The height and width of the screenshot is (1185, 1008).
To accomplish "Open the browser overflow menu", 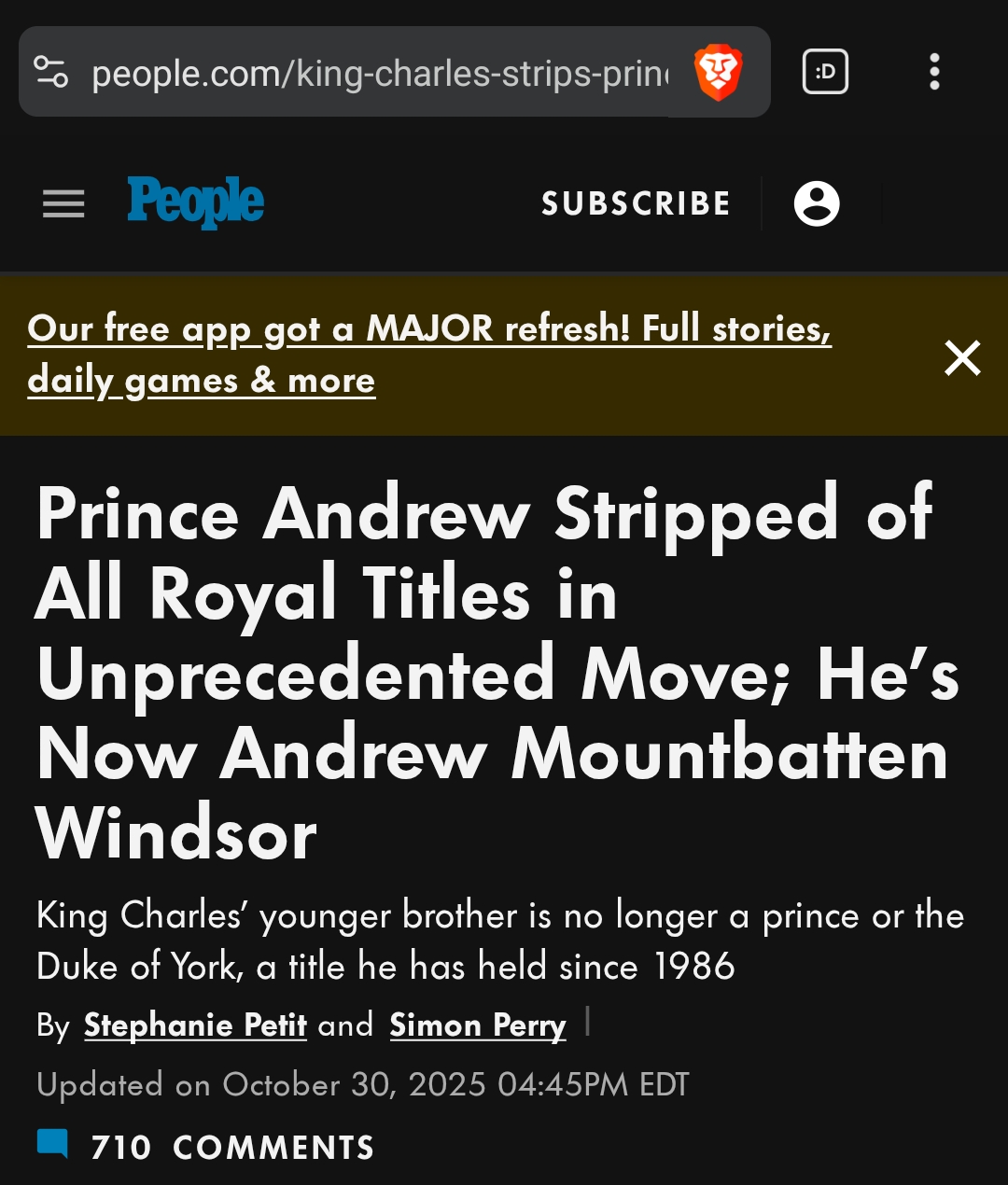I will click(x=934, y=72).
